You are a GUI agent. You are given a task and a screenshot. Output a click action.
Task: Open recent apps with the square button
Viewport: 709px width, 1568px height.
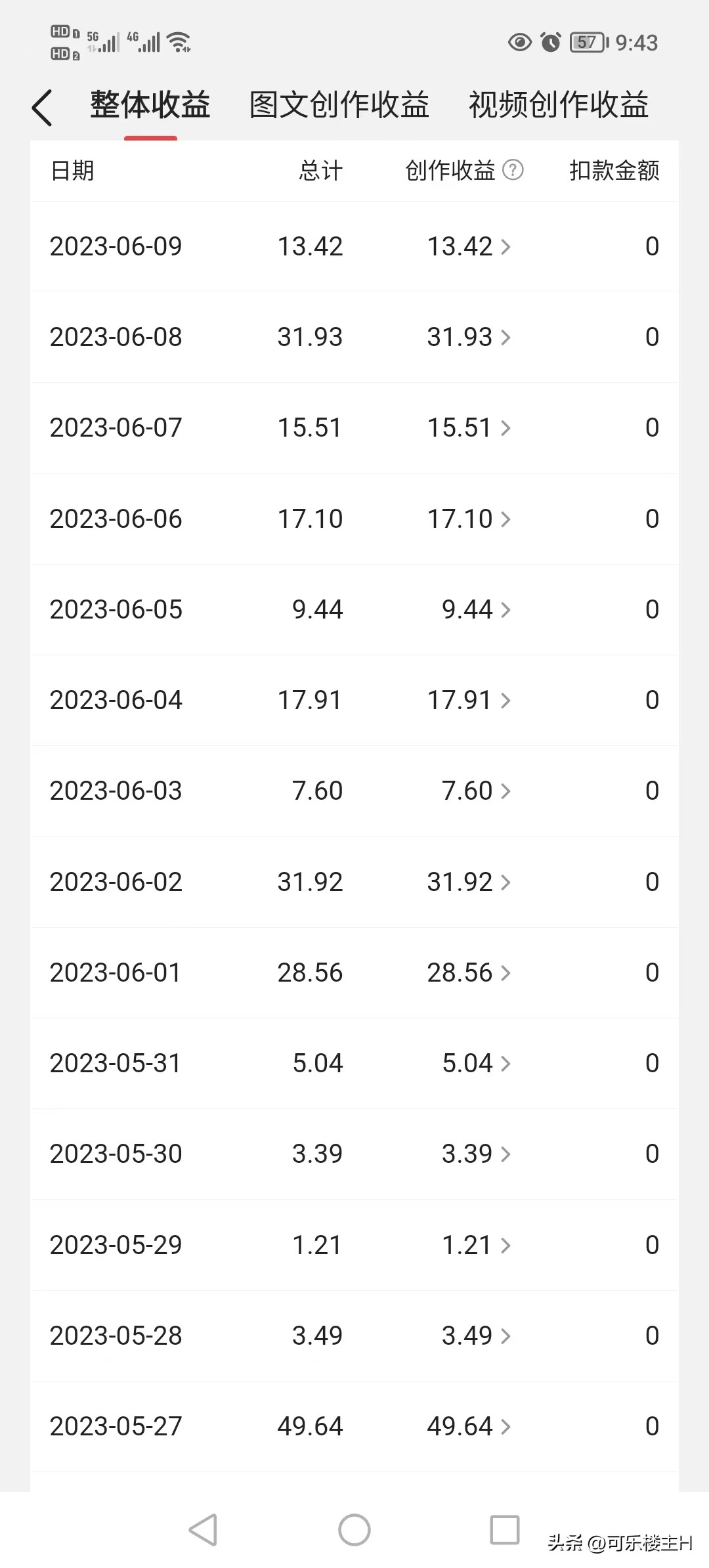(x=505, y=1530)
